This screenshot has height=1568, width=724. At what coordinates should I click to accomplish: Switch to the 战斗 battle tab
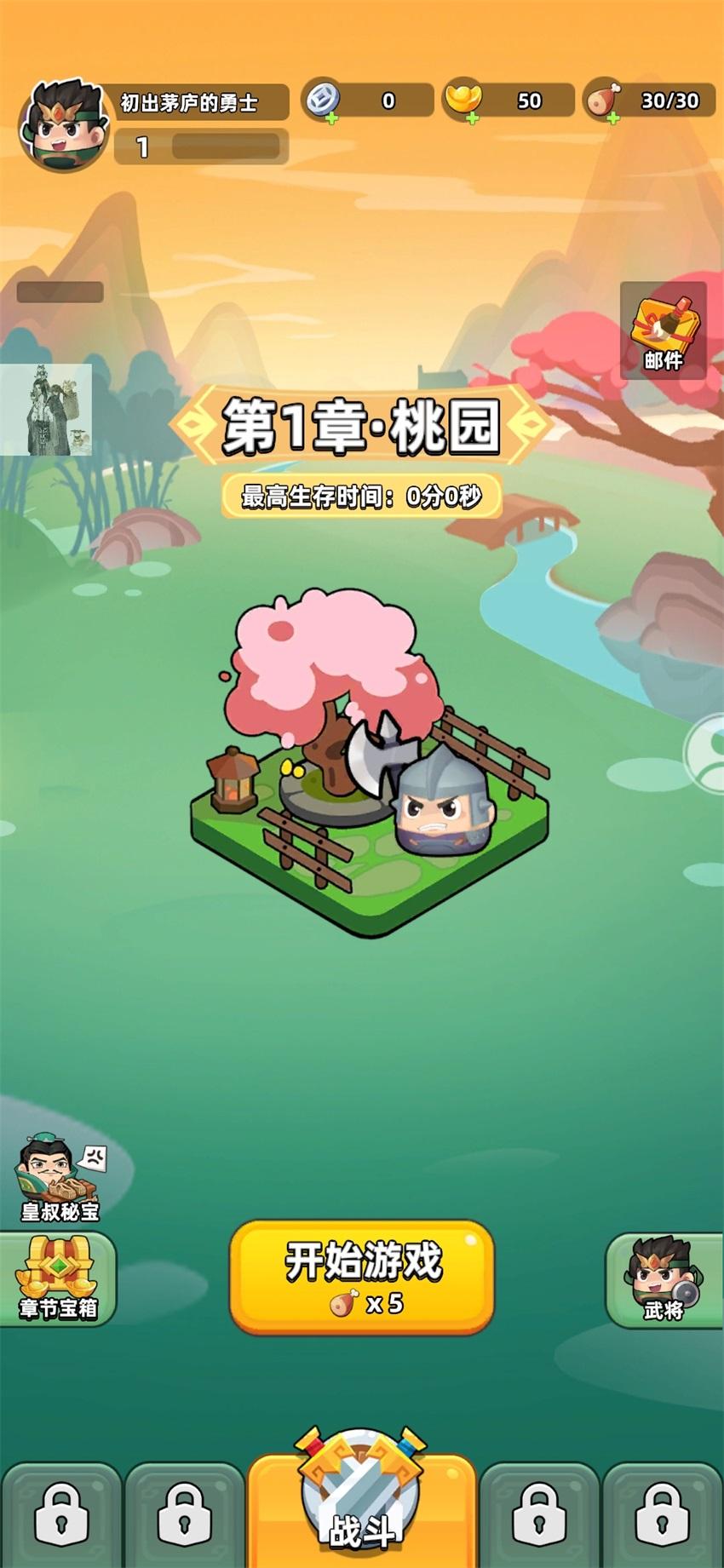(361, 1503)
